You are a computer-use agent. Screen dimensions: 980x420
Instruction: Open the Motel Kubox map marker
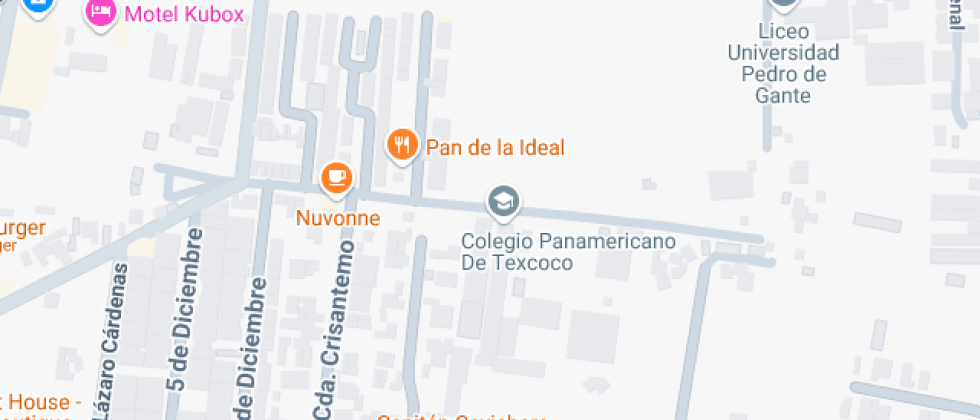pos(100,14)
